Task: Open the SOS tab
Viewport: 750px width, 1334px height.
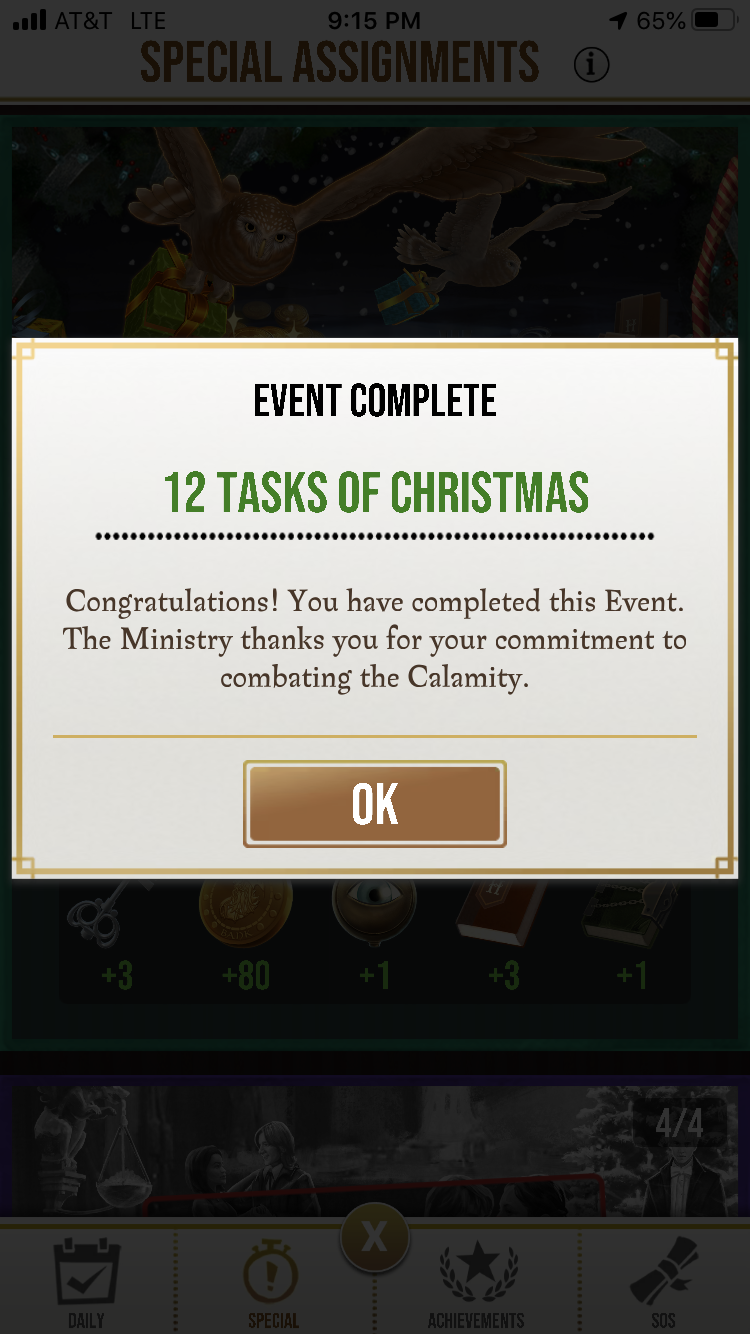Action: click(x=663, y=1282)
